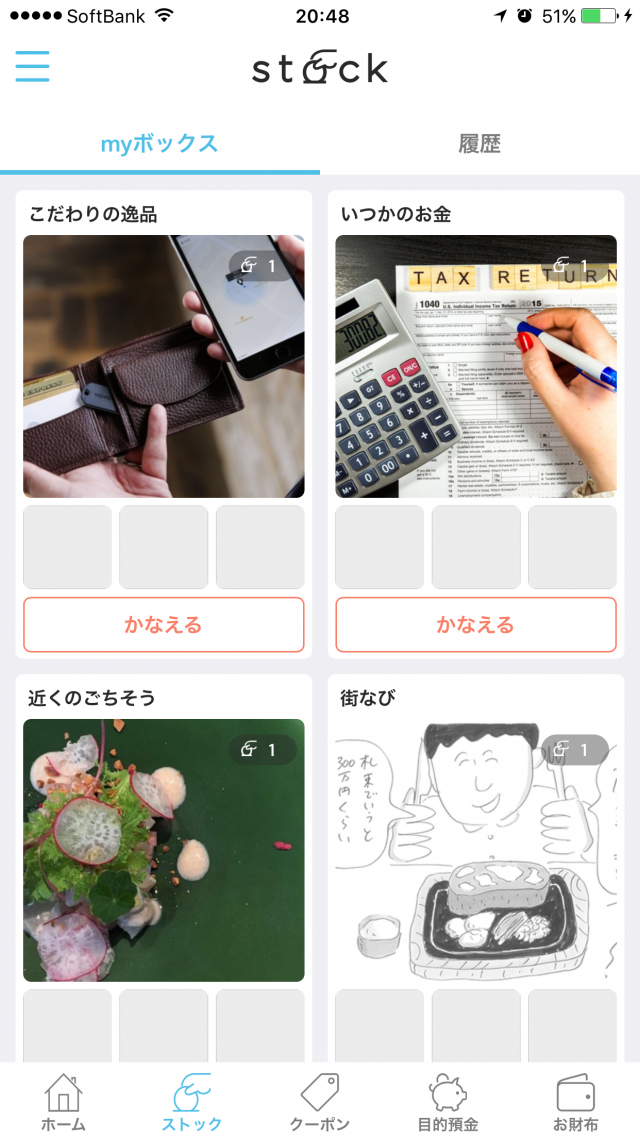The image size is (640, 1138).
Task: Open the こだわりの逸品 wallet image card
Action: click(x=164, y=366)
